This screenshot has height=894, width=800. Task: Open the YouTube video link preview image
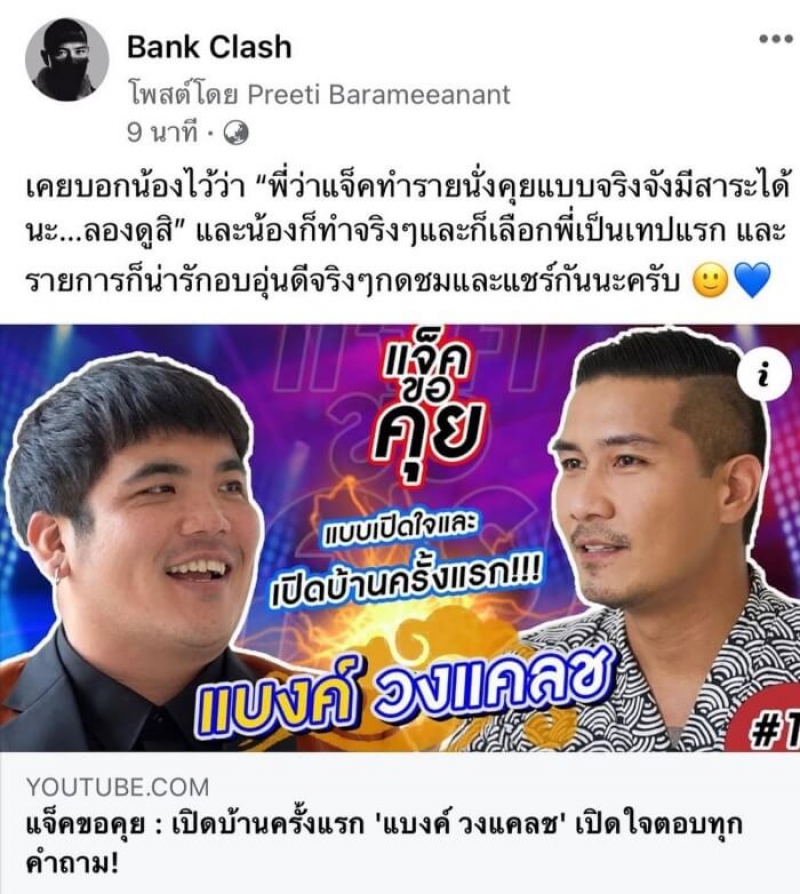tap(400, 540)
